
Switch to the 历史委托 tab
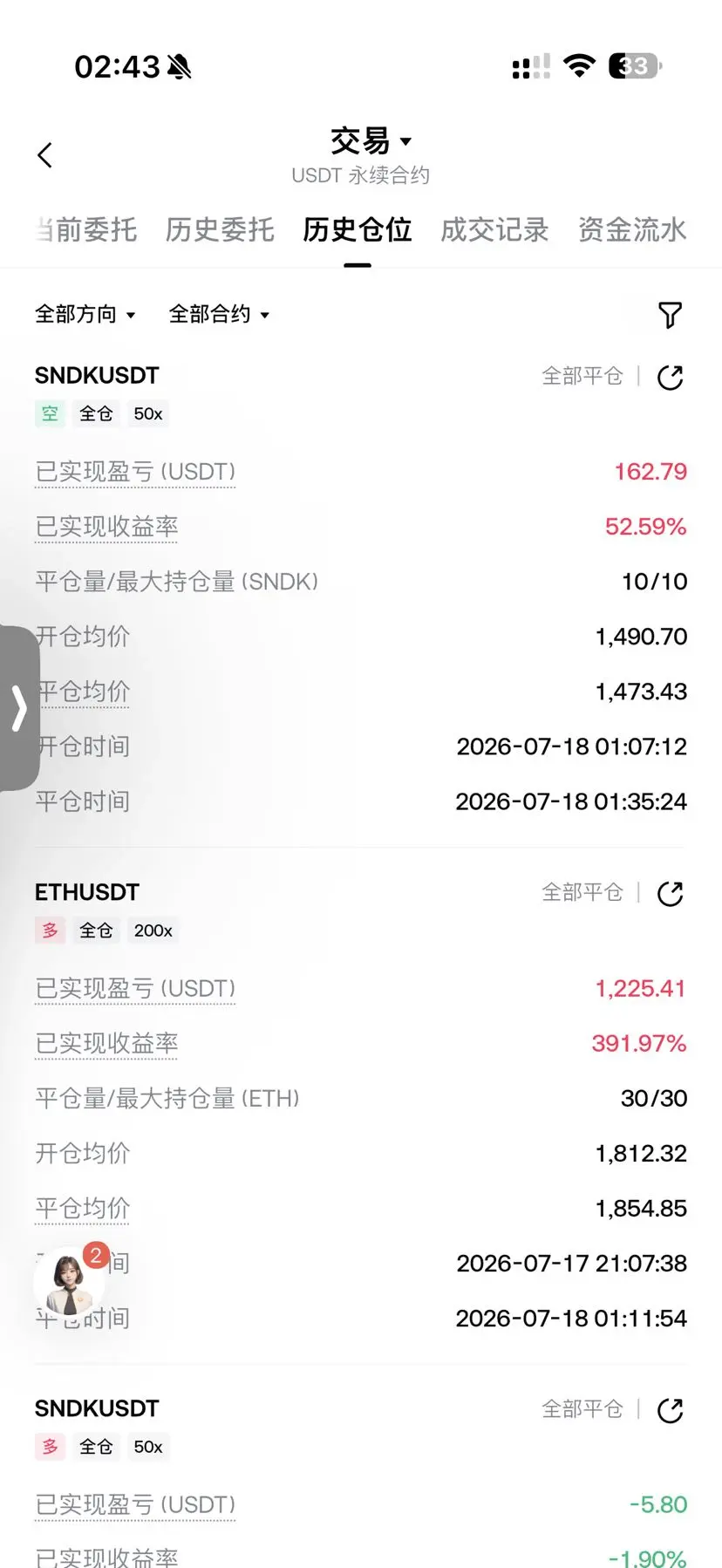click(220, 230)
